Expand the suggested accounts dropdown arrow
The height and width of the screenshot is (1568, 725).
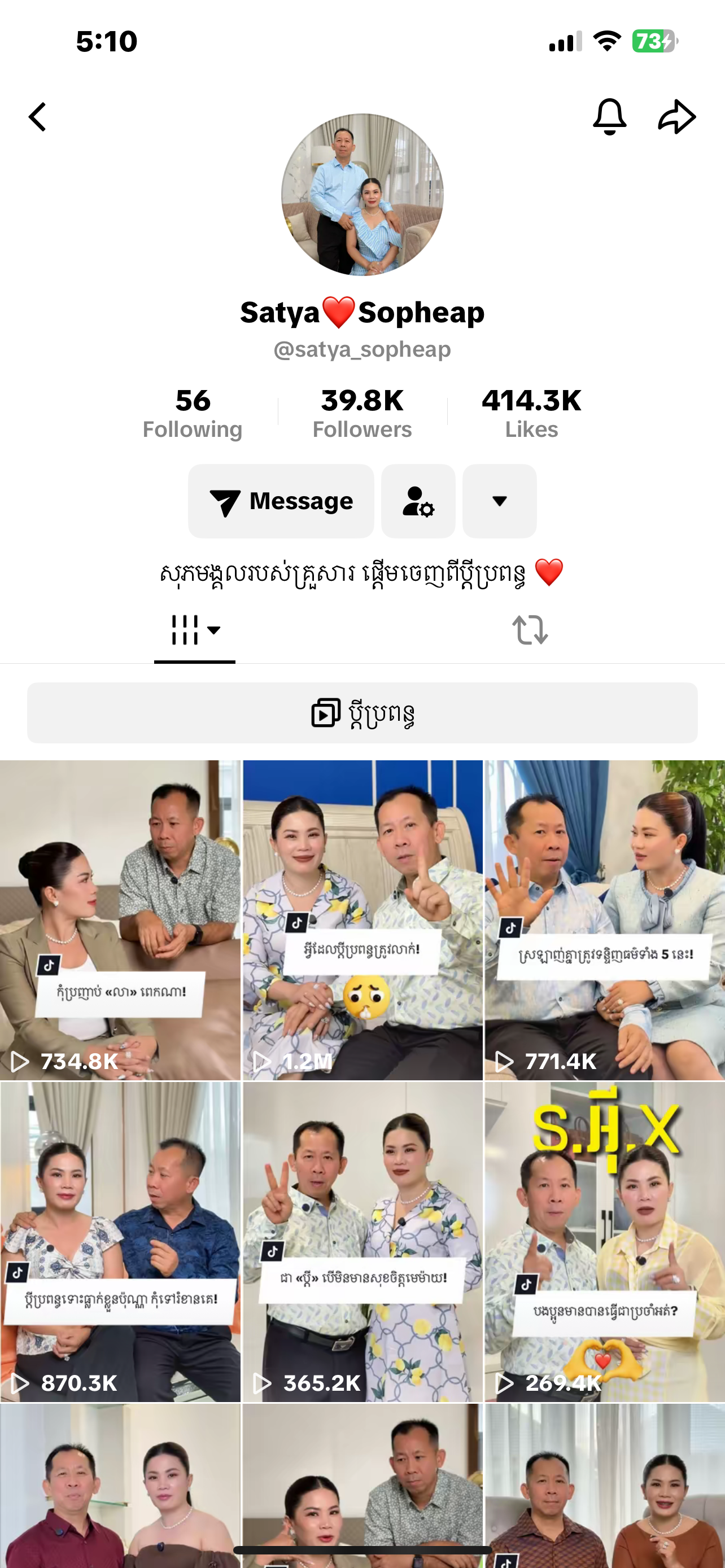(x=499, y=501)
